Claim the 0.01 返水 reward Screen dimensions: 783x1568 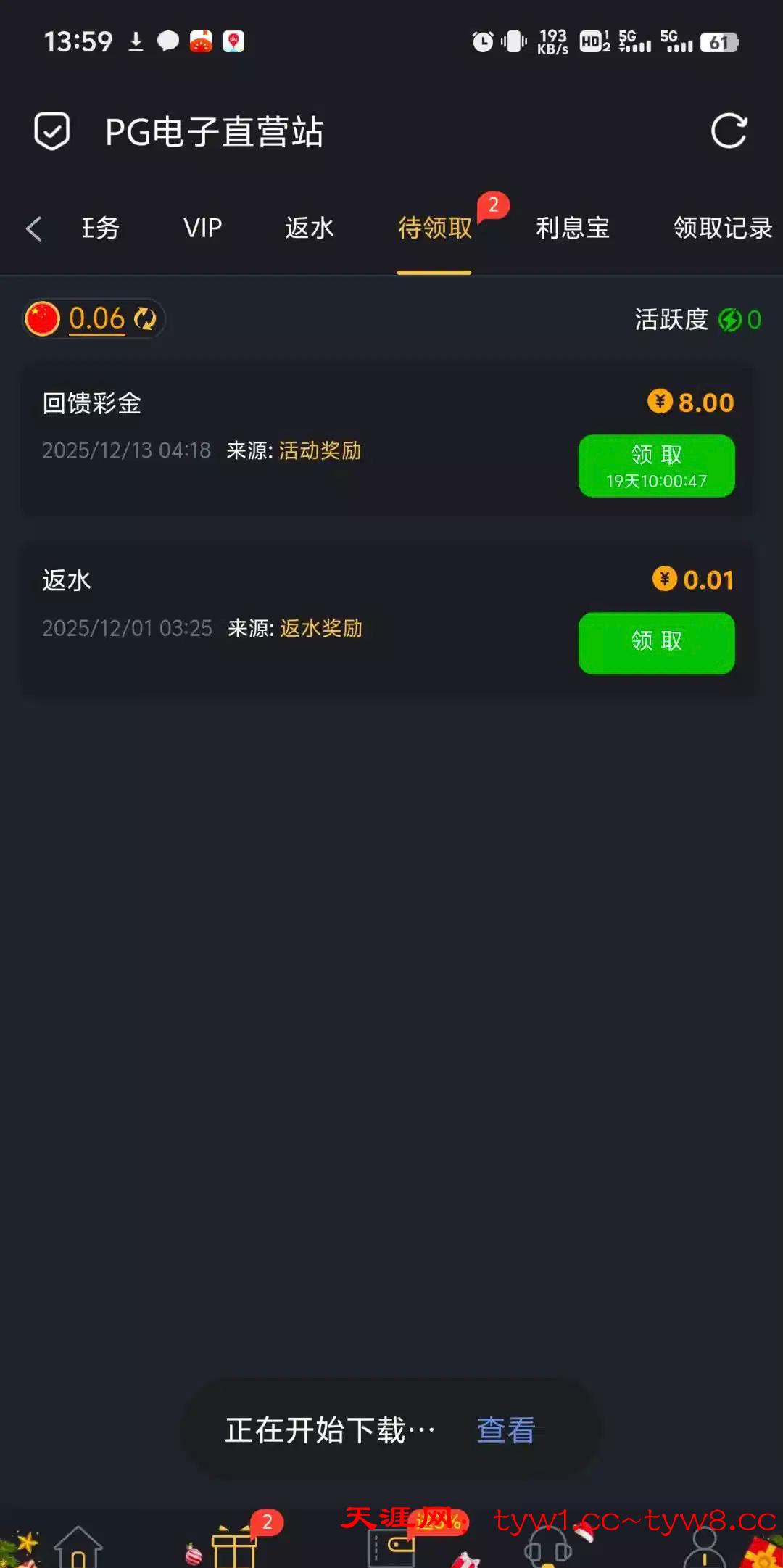[656, 643]
